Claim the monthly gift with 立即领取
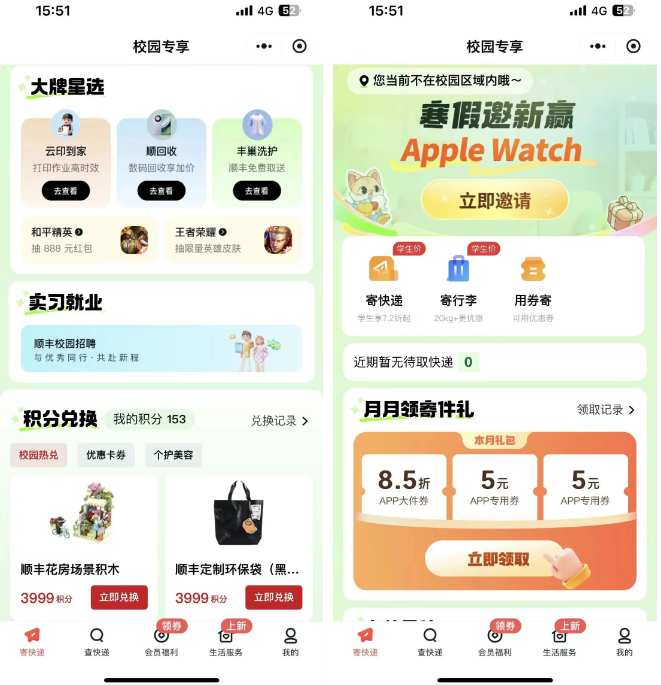The width and height of the screenshot is (661, 685). 497,560
